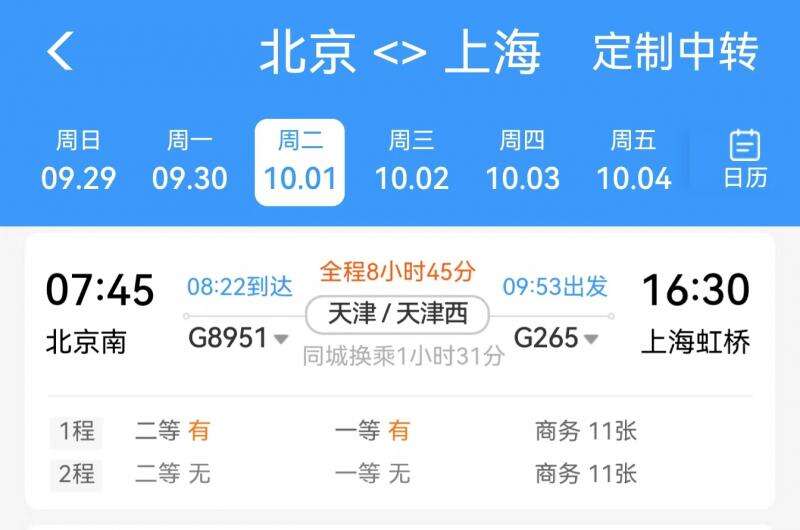The image size is (800, 530).
Task: Choose the date 周五 10.04
Action: (633, 162)
